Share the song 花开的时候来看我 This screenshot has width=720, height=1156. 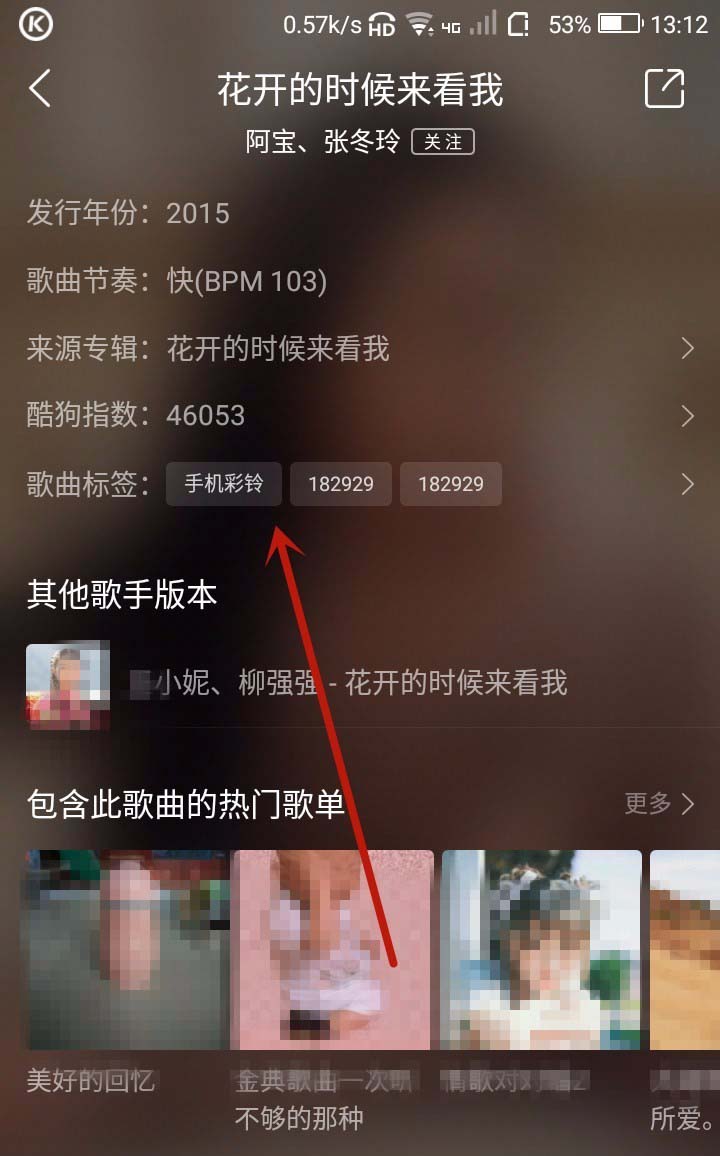[664, 89]
